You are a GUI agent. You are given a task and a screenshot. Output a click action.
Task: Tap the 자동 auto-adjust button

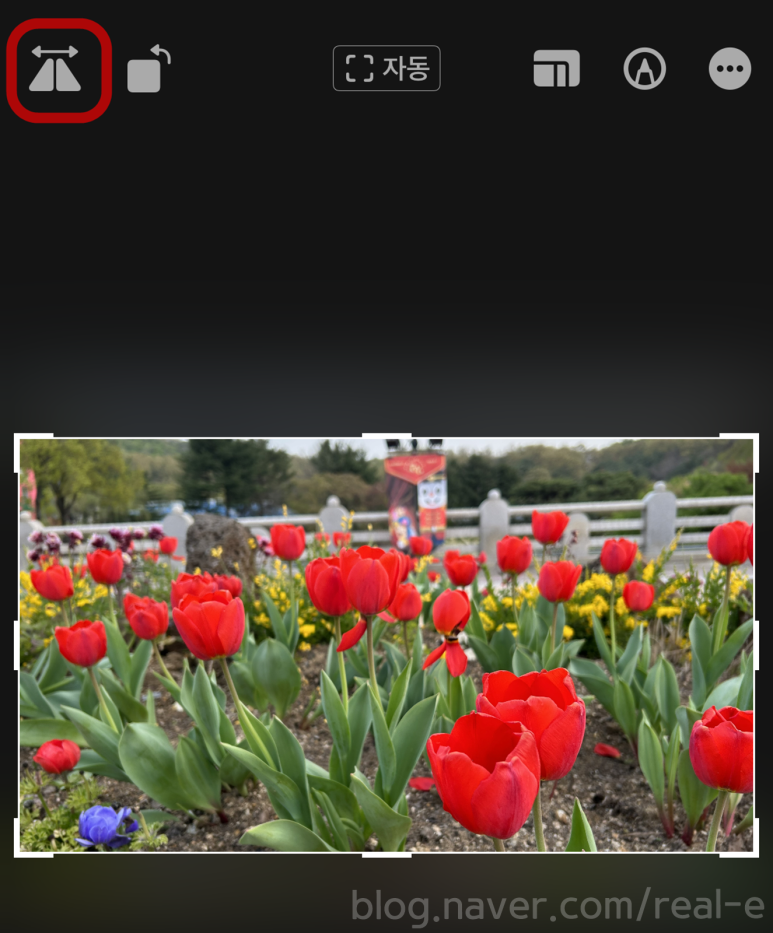pyautogui.click(x=386, y=69)
